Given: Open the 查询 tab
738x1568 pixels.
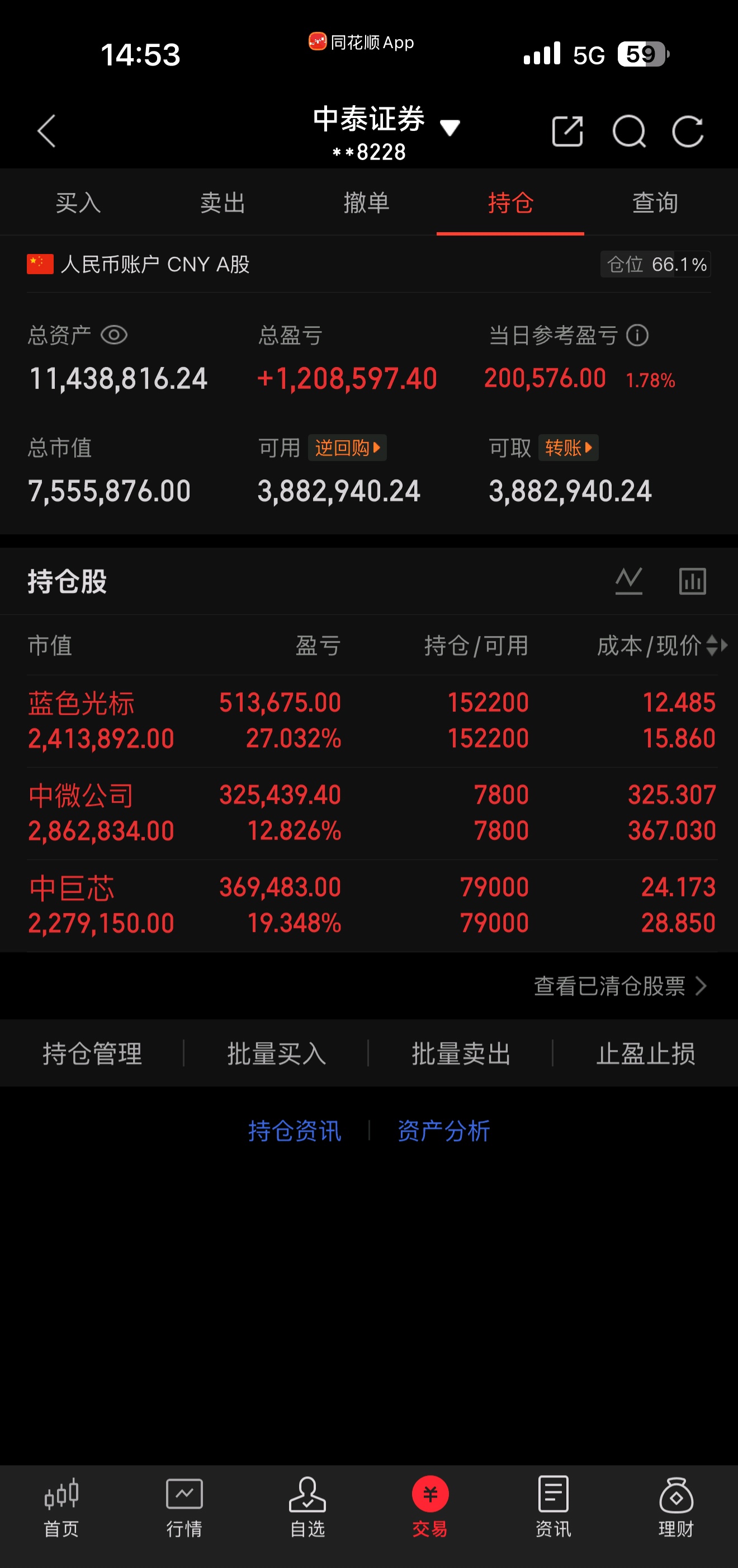Looking at the screenshot, I should click(x=655, y=203).
